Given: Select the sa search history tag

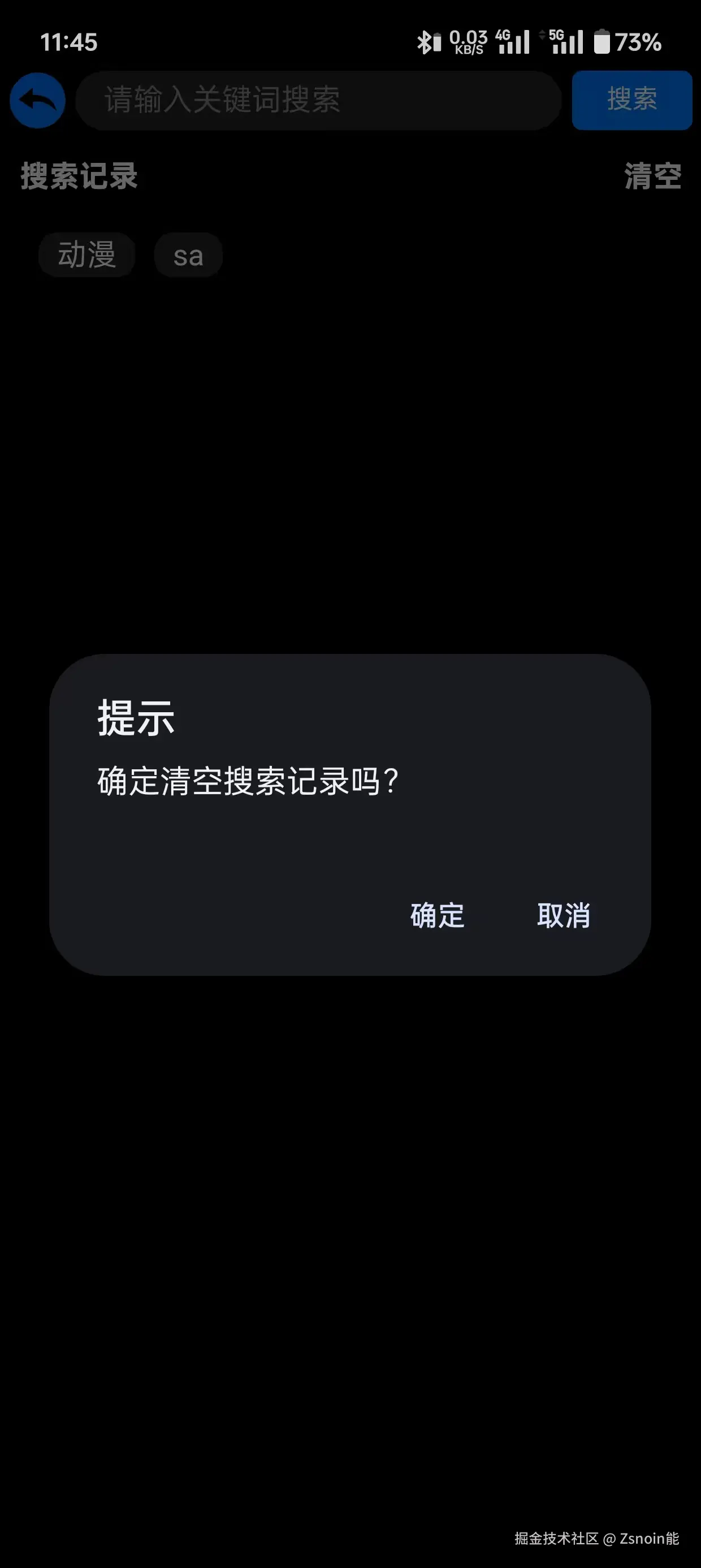Looking at the screenshot, I should [189, 255].
